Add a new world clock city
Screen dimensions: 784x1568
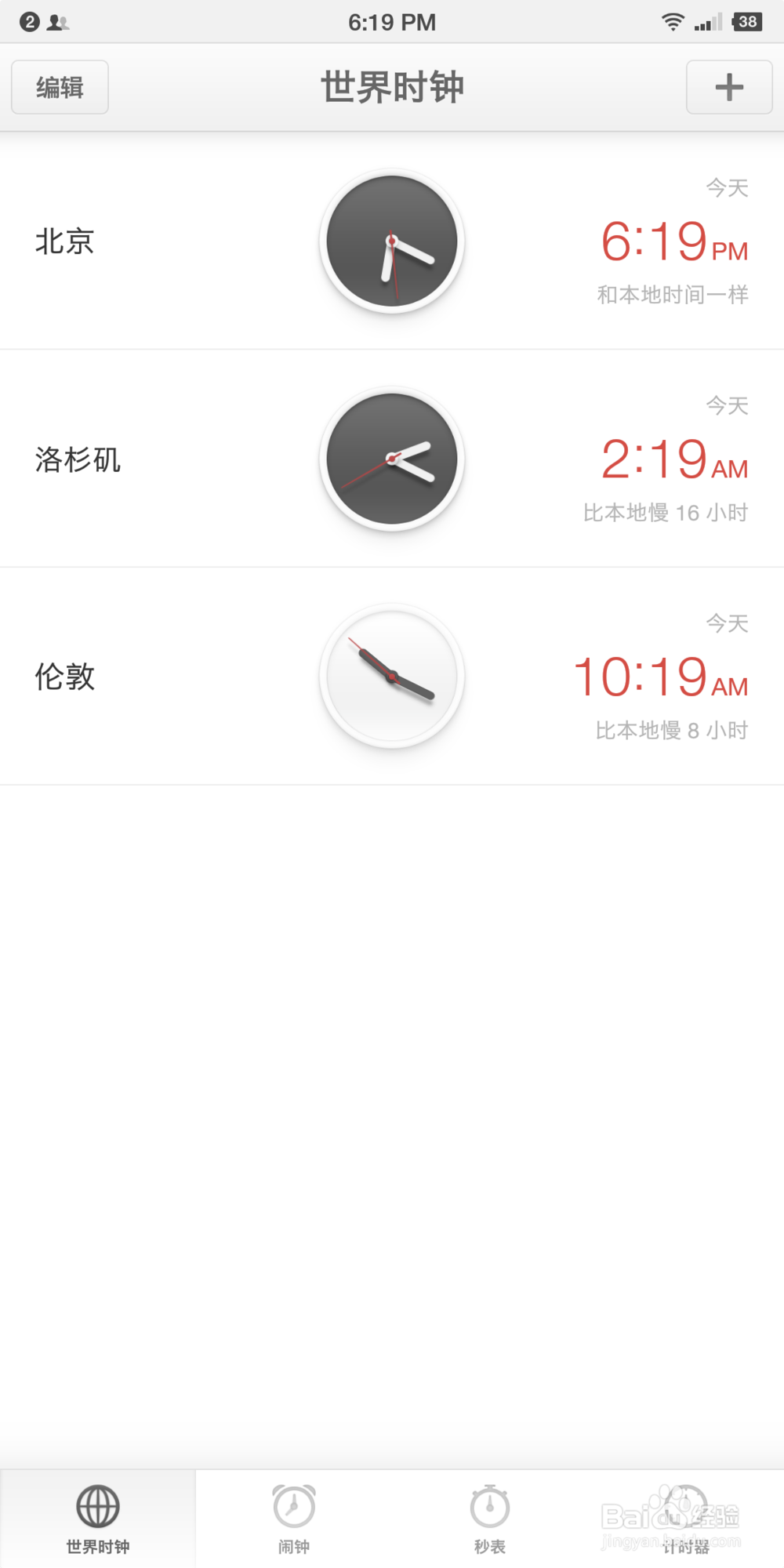click(x=729, y=87)
